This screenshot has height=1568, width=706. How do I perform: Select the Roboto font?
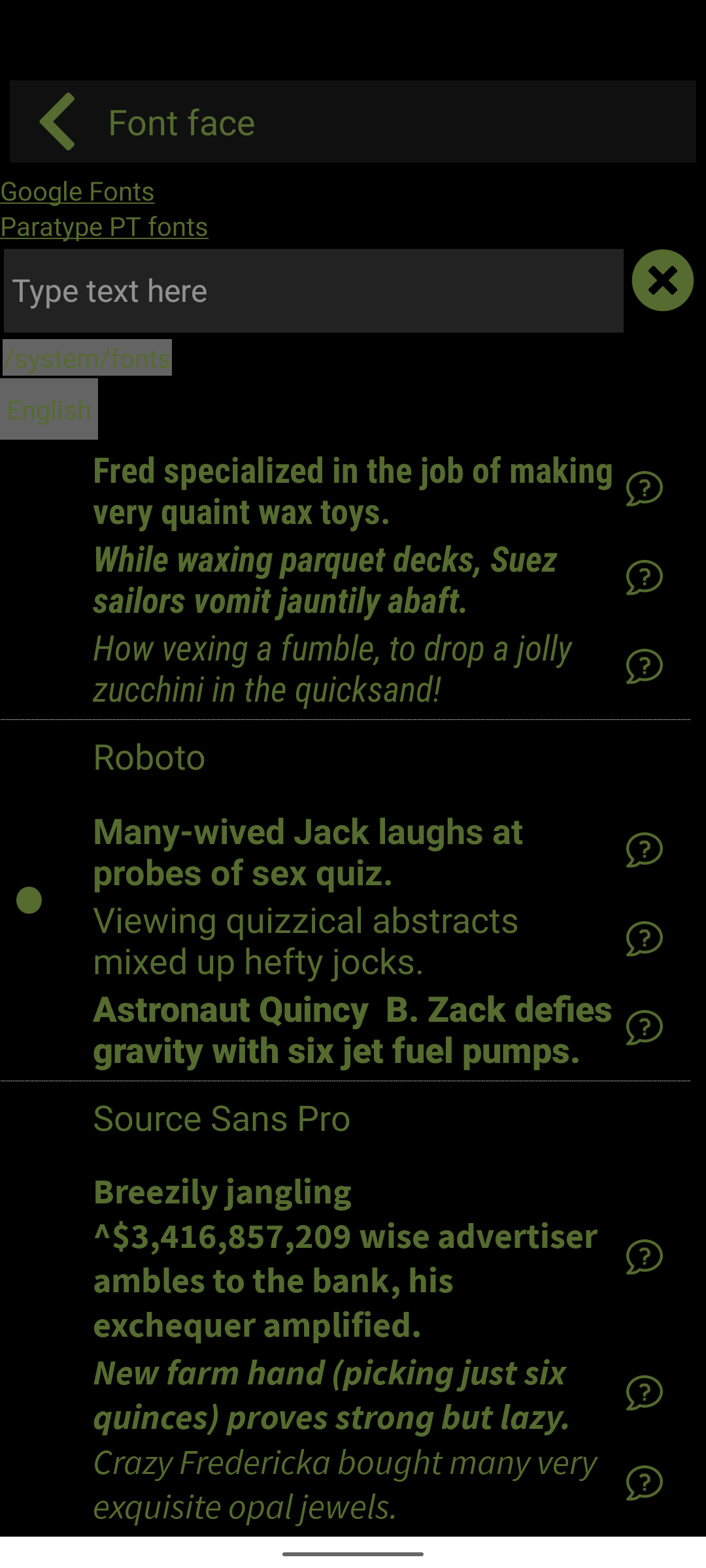point(149,758)
